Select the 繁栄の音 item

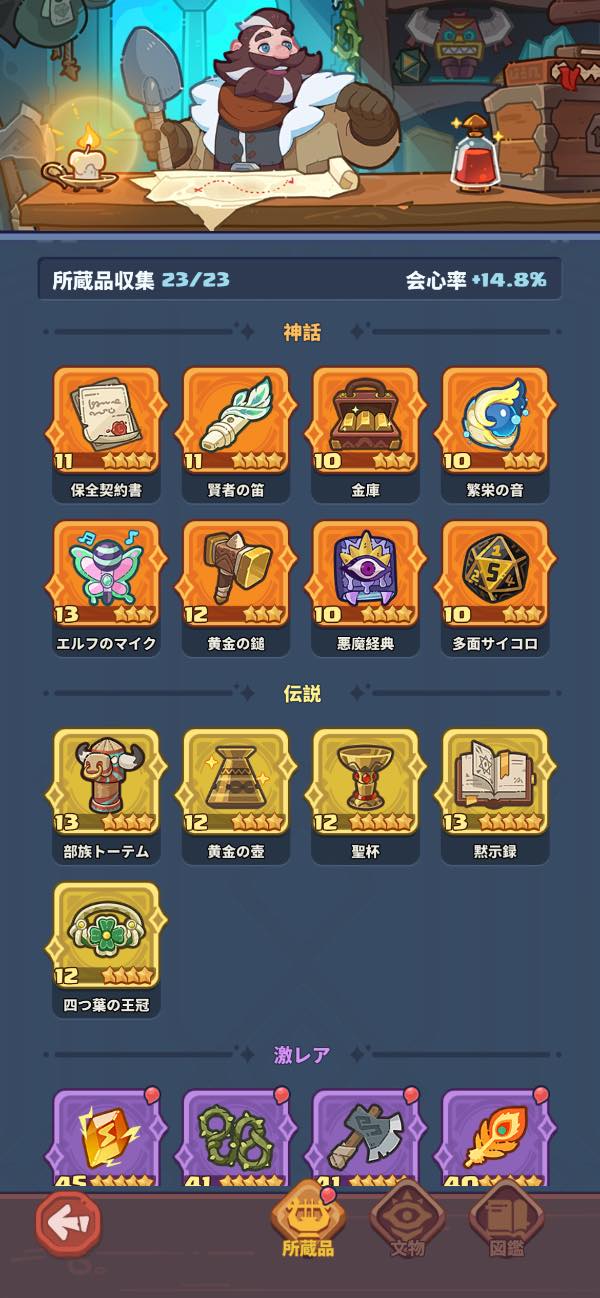[495, 421]
